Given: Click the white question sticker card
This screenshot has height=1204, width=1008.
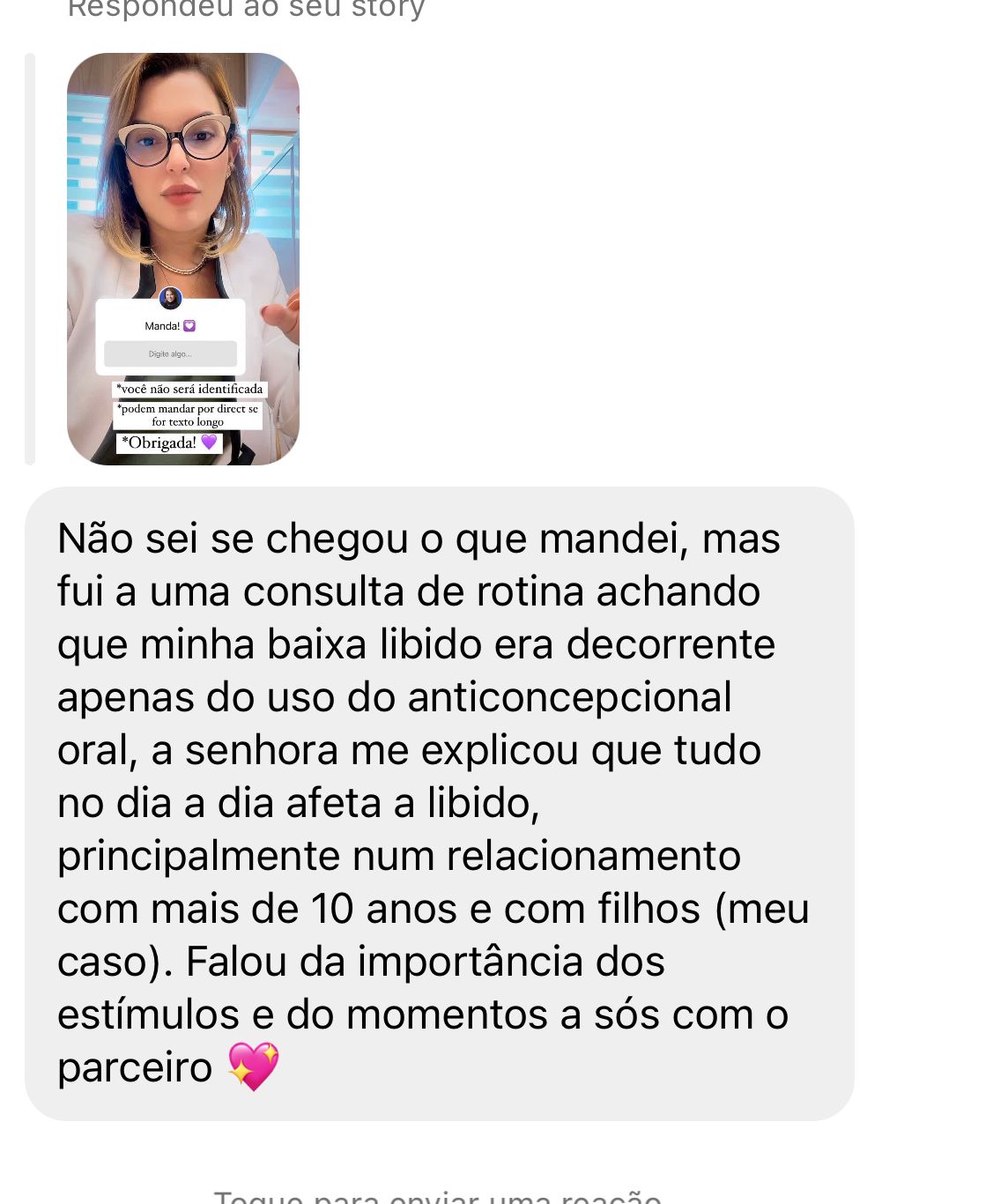Looking at the screenshot, I should (173, 339).
